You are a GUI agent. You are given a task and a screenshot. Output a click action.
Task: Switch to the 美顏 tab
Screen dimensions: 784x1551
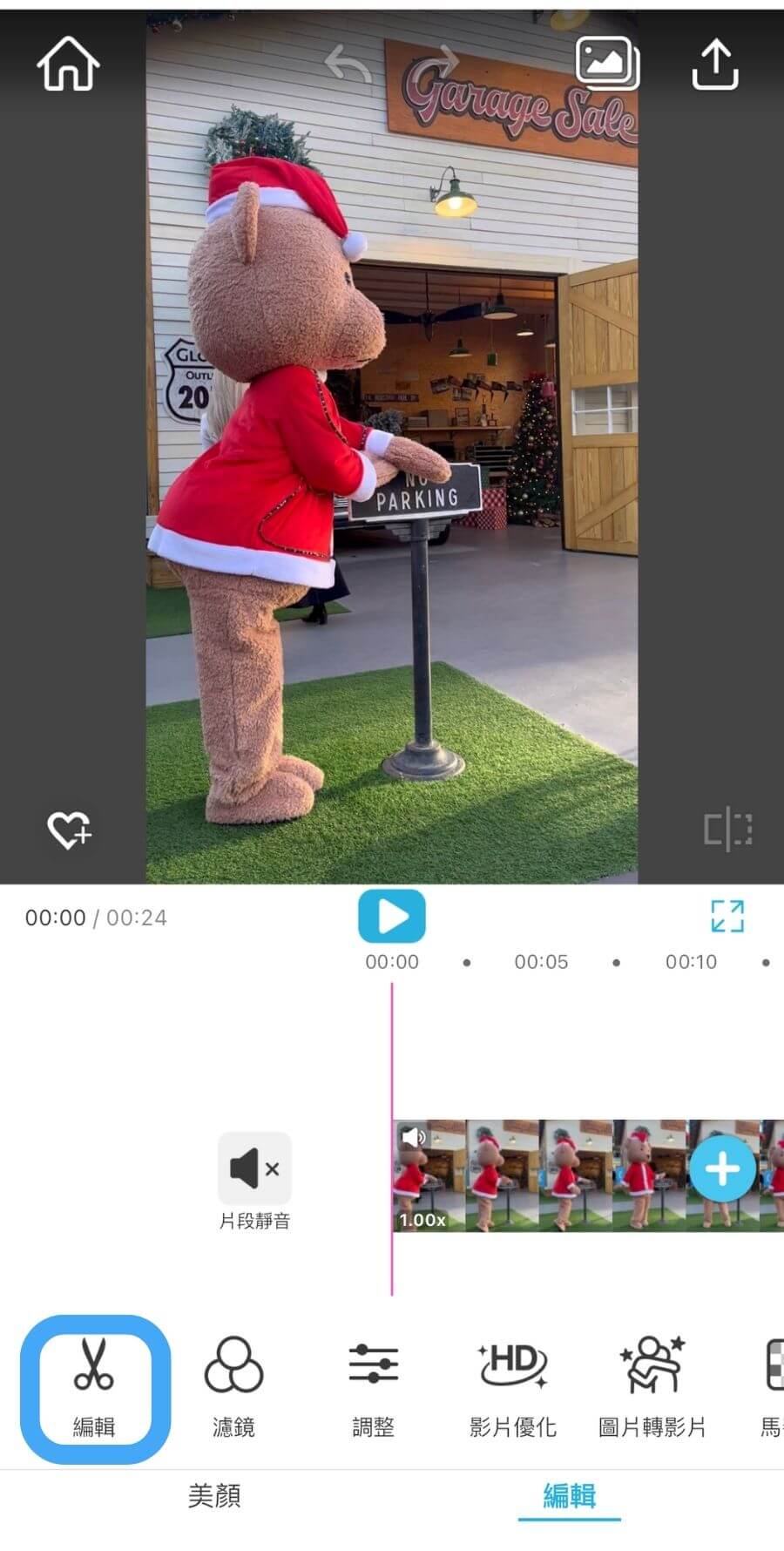pos(214,1496)
